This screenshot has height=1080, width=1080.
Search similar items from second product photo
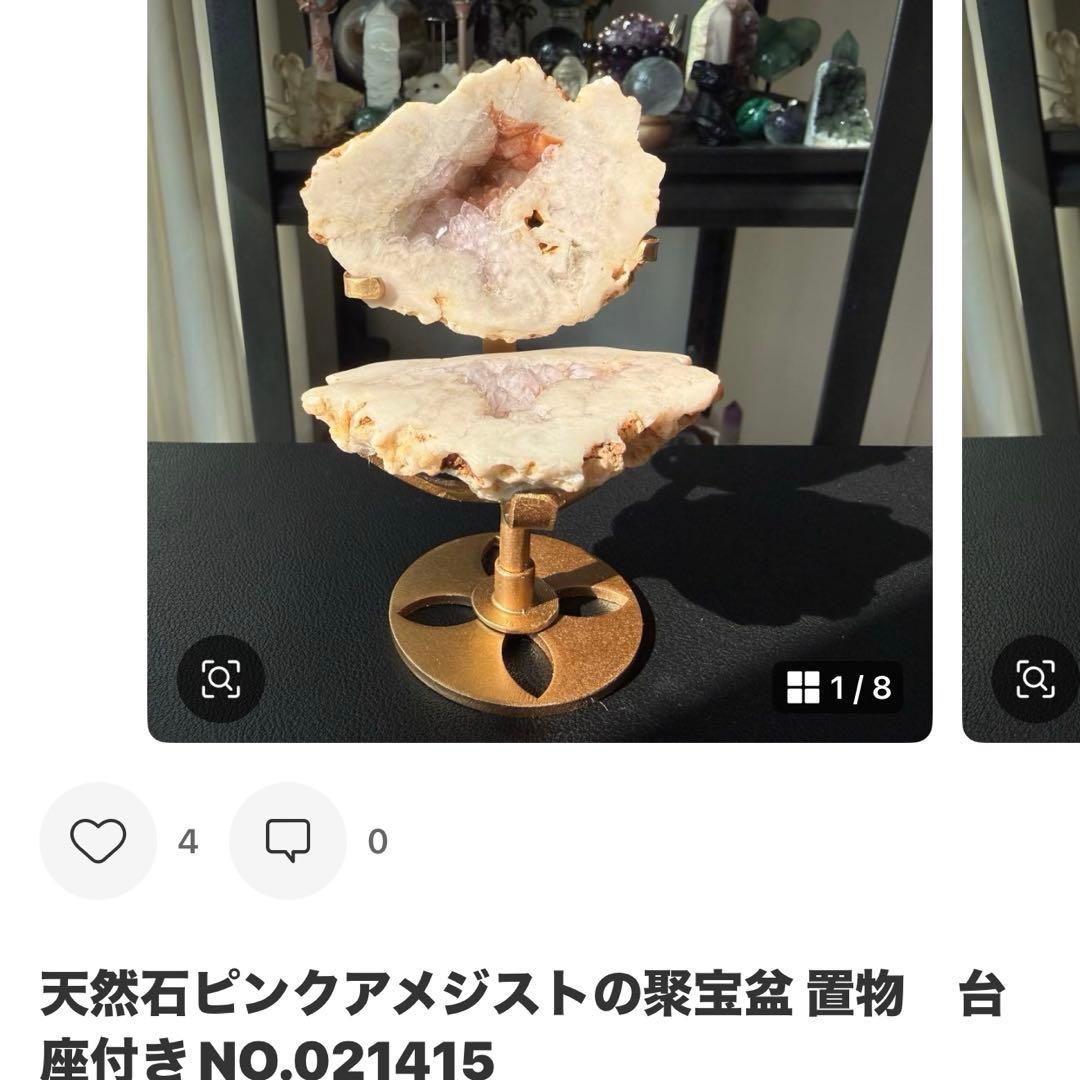(1035, 680)
